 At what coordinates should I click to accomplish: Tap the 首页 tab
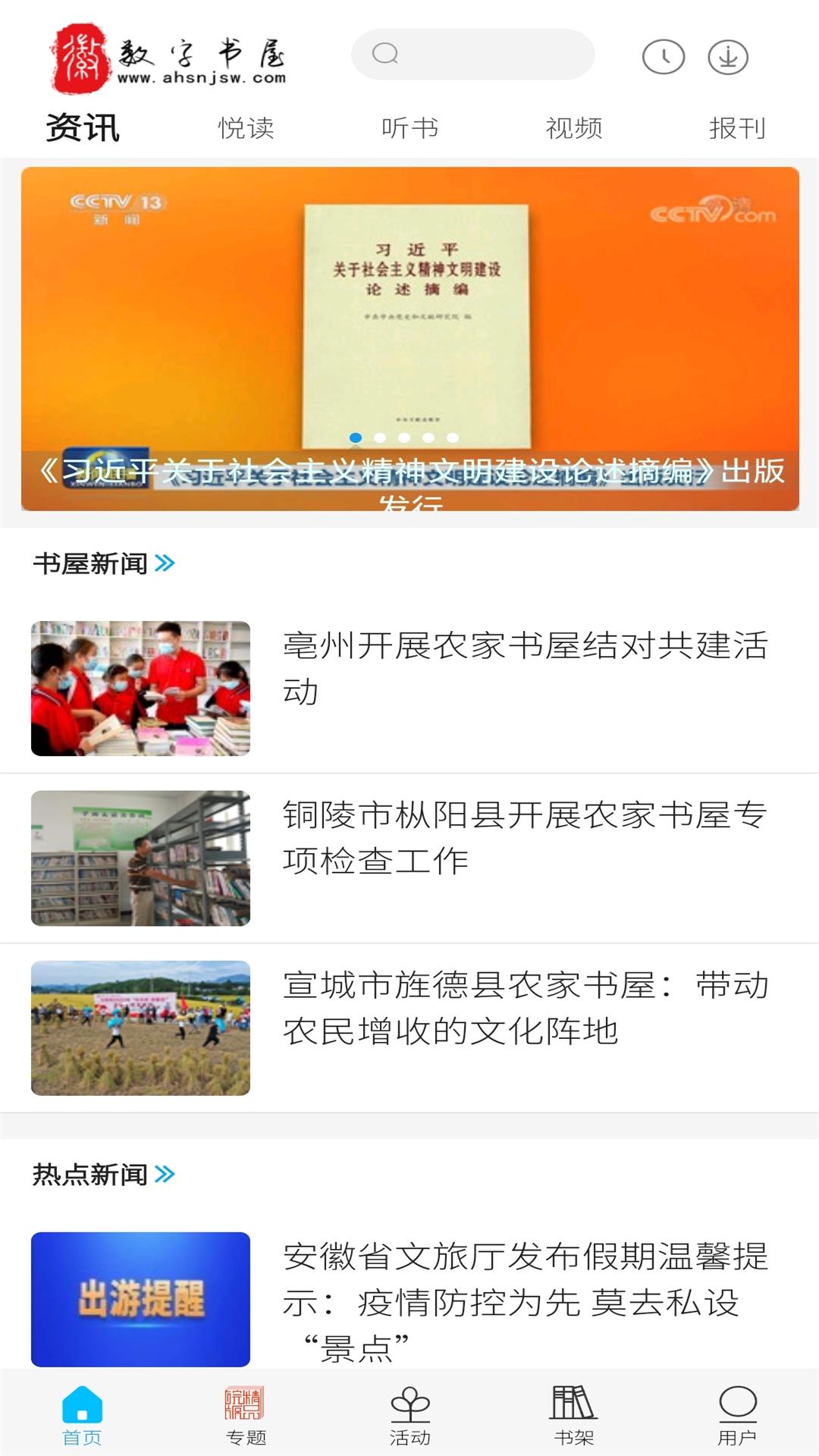(x=82, y=1415)
